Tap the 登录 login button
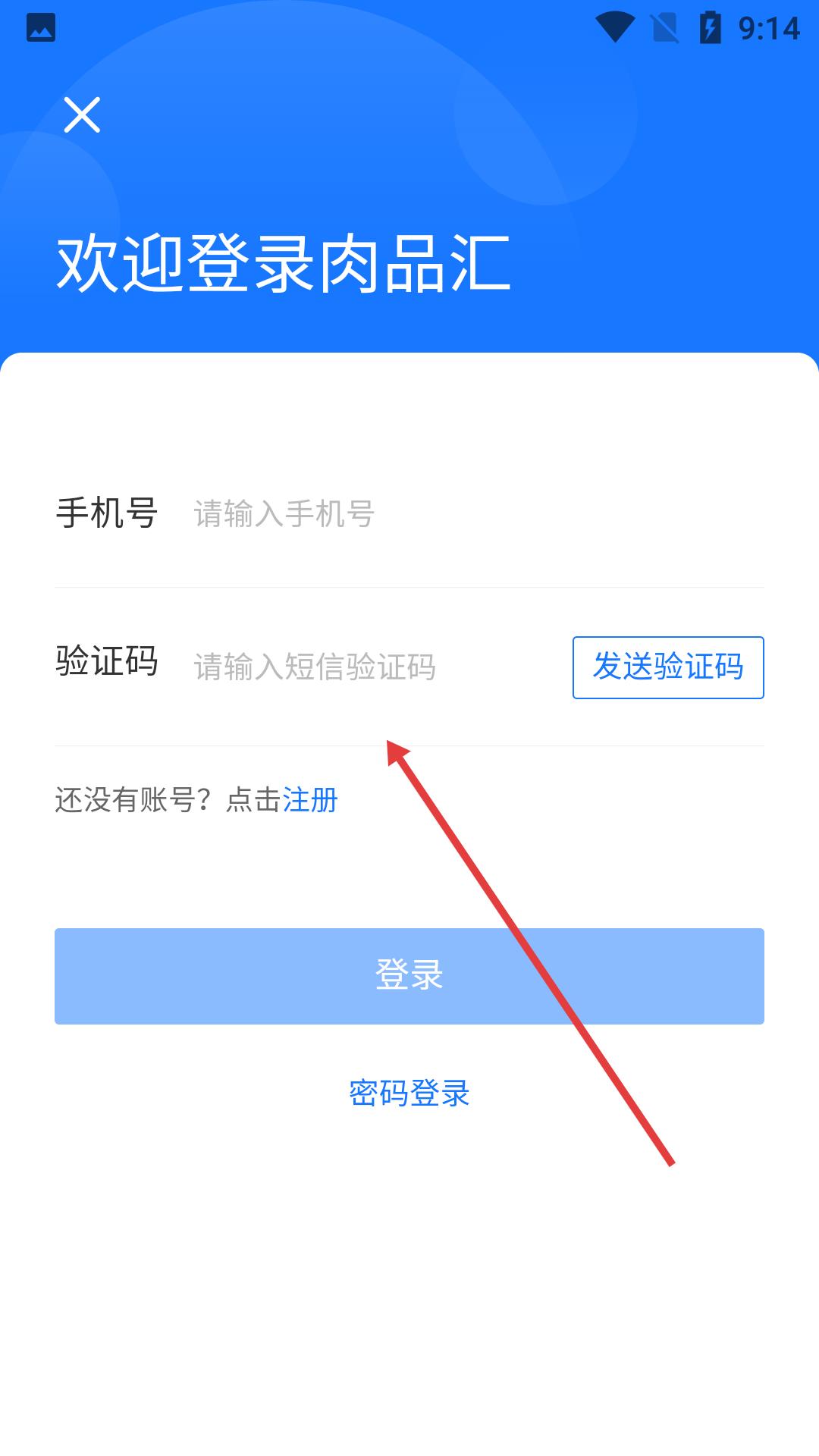The image size is (819, 1456). click(409, 976)
